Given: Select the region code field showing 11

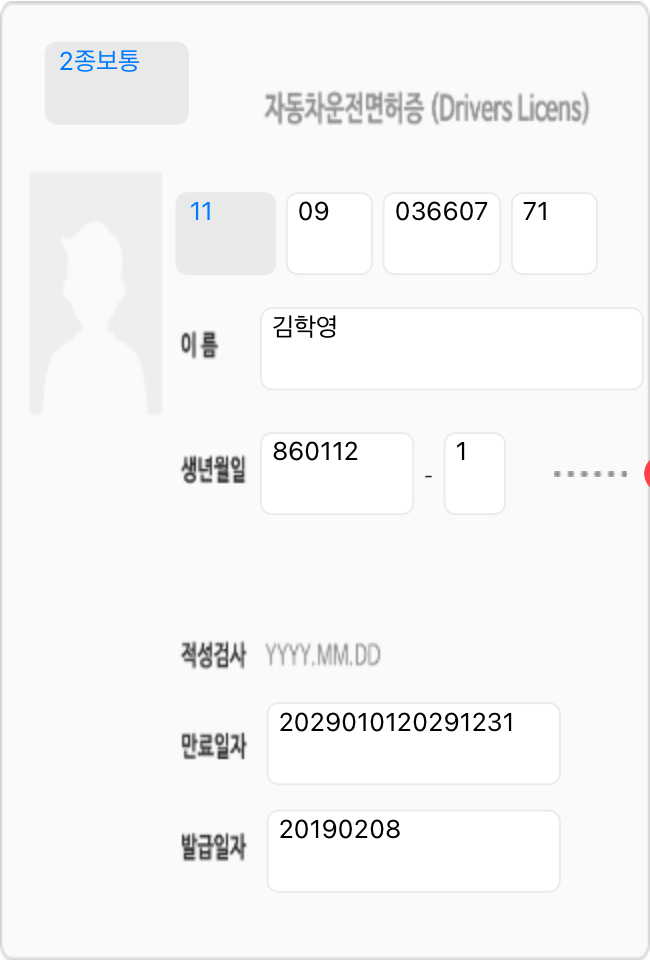Looking at the screenshot, I should pos(225,233).
